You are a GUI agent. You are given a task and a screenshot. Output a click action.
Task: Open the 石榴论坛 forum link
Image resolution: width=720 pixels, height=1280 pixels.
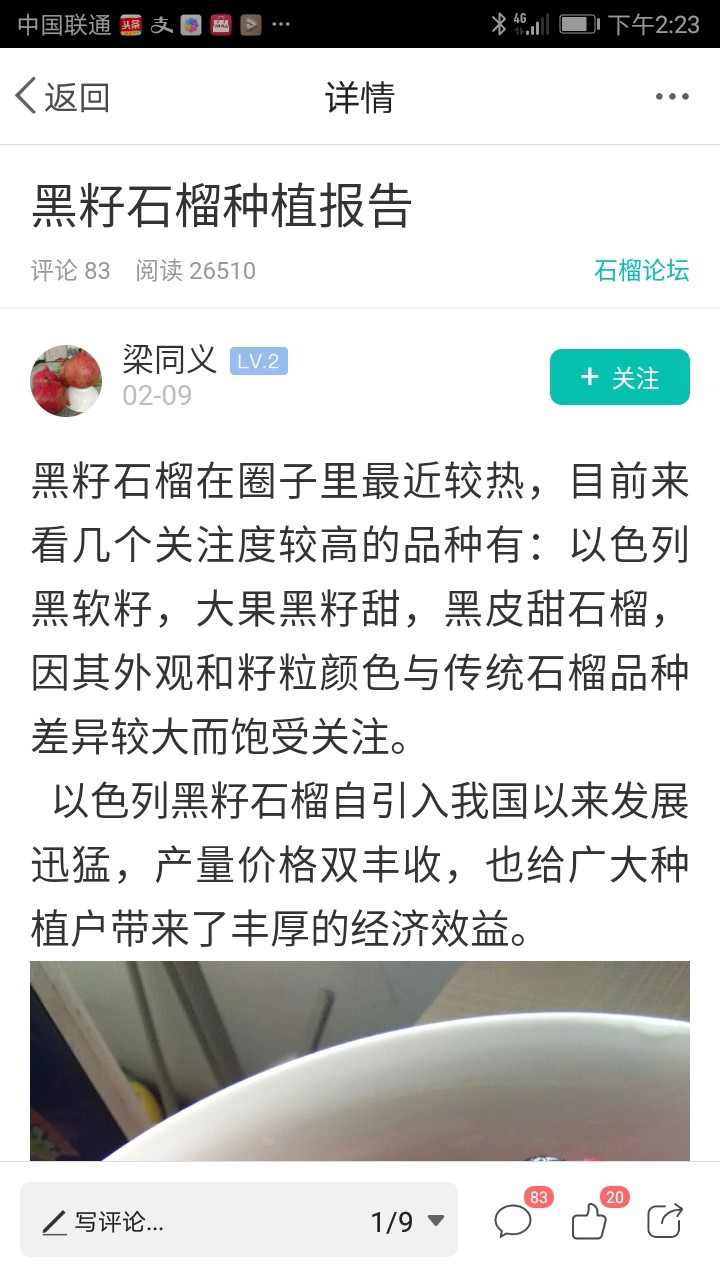tap(641, 270)
